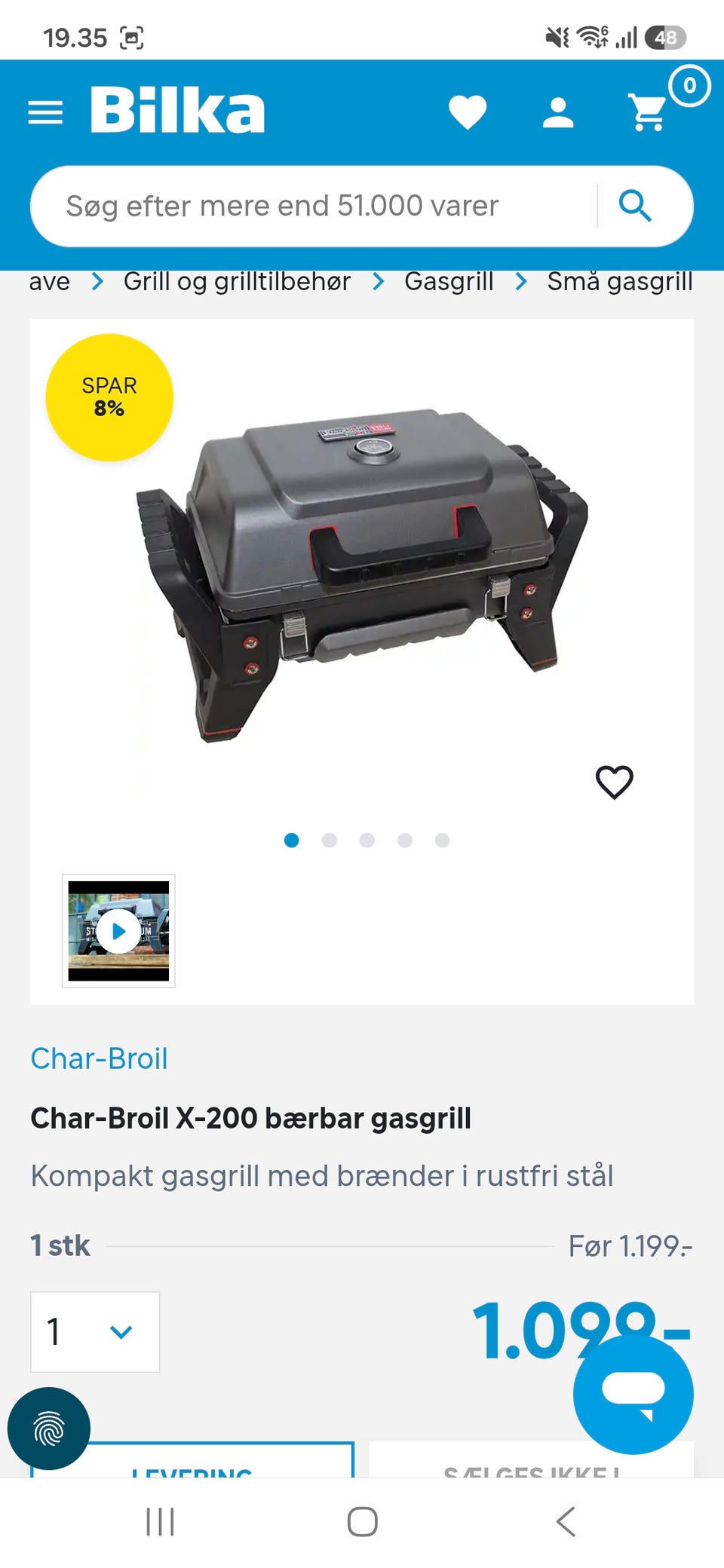
Task: Go to Gasgrill breadcrumb
Action: pos(449,281)
